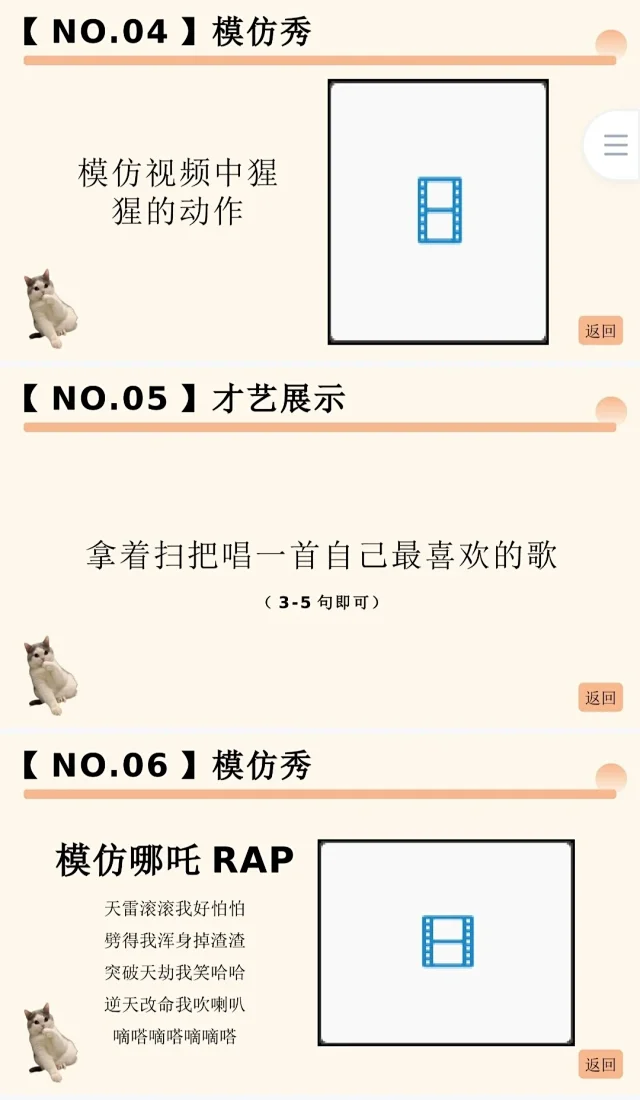Open the floating menu button

point(615,146)
